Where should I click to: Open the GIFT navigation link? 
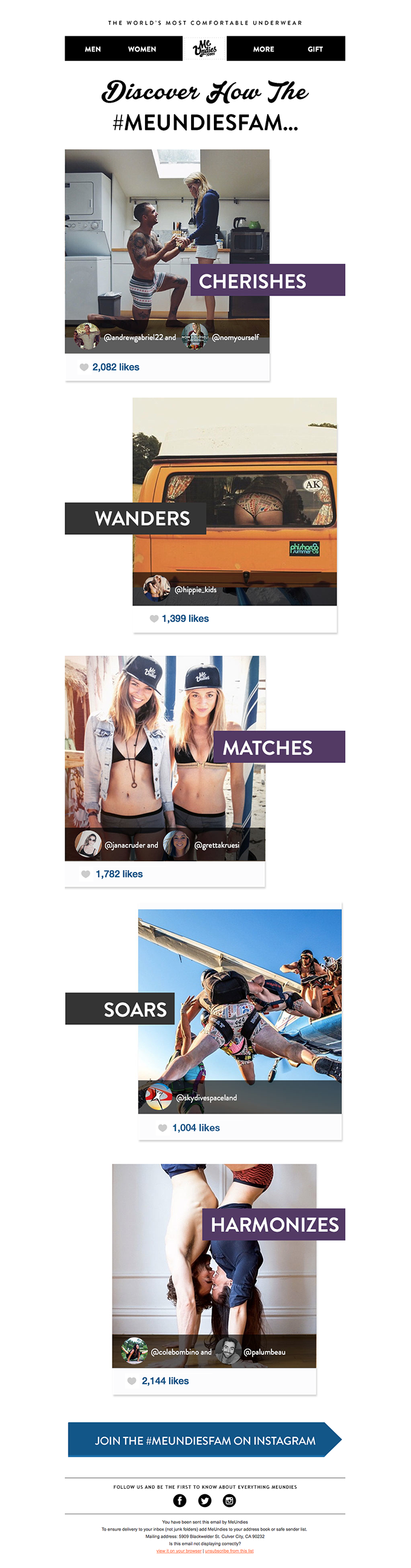pos(315,49)
